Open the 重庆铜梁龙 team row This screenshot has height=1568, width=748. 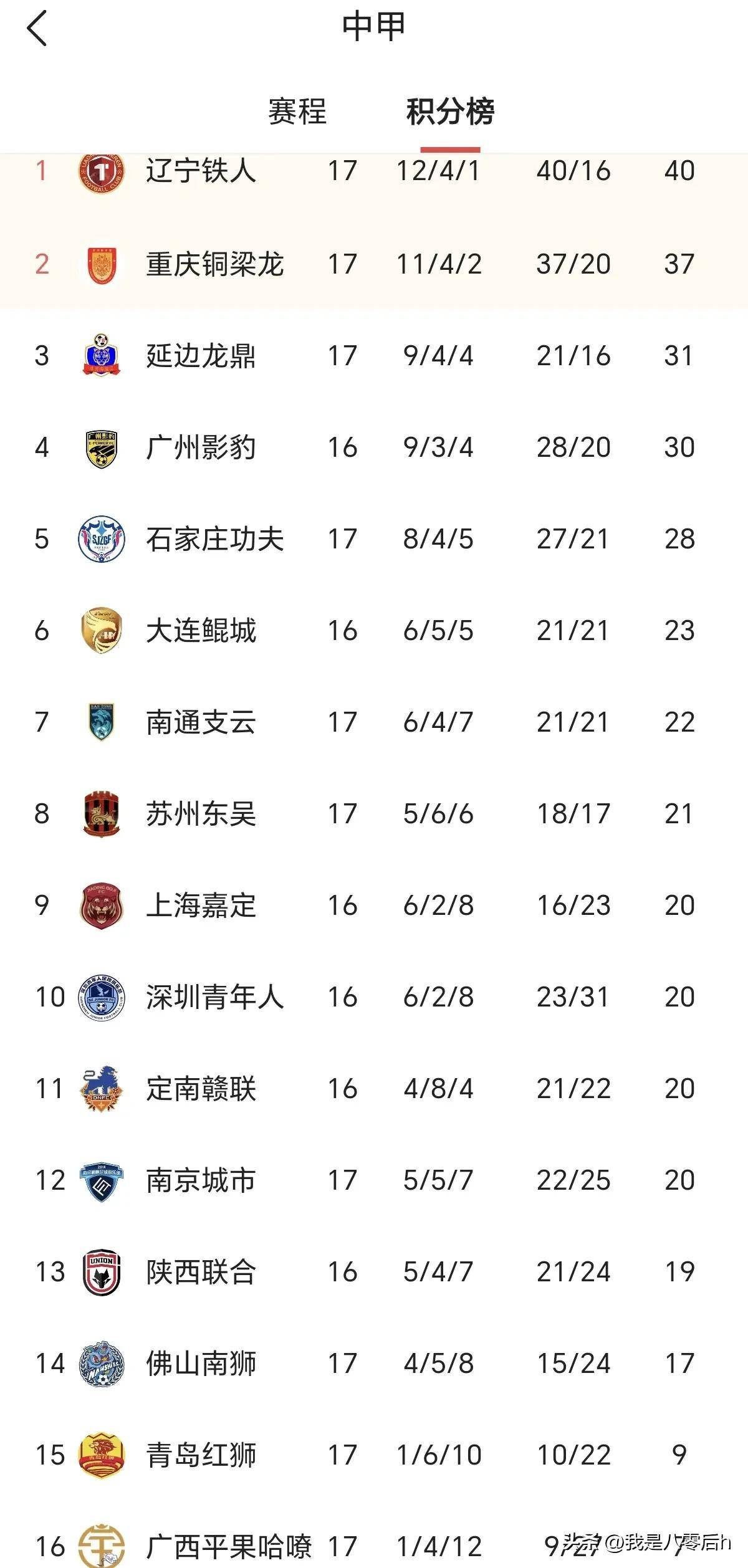click(214, 264)
